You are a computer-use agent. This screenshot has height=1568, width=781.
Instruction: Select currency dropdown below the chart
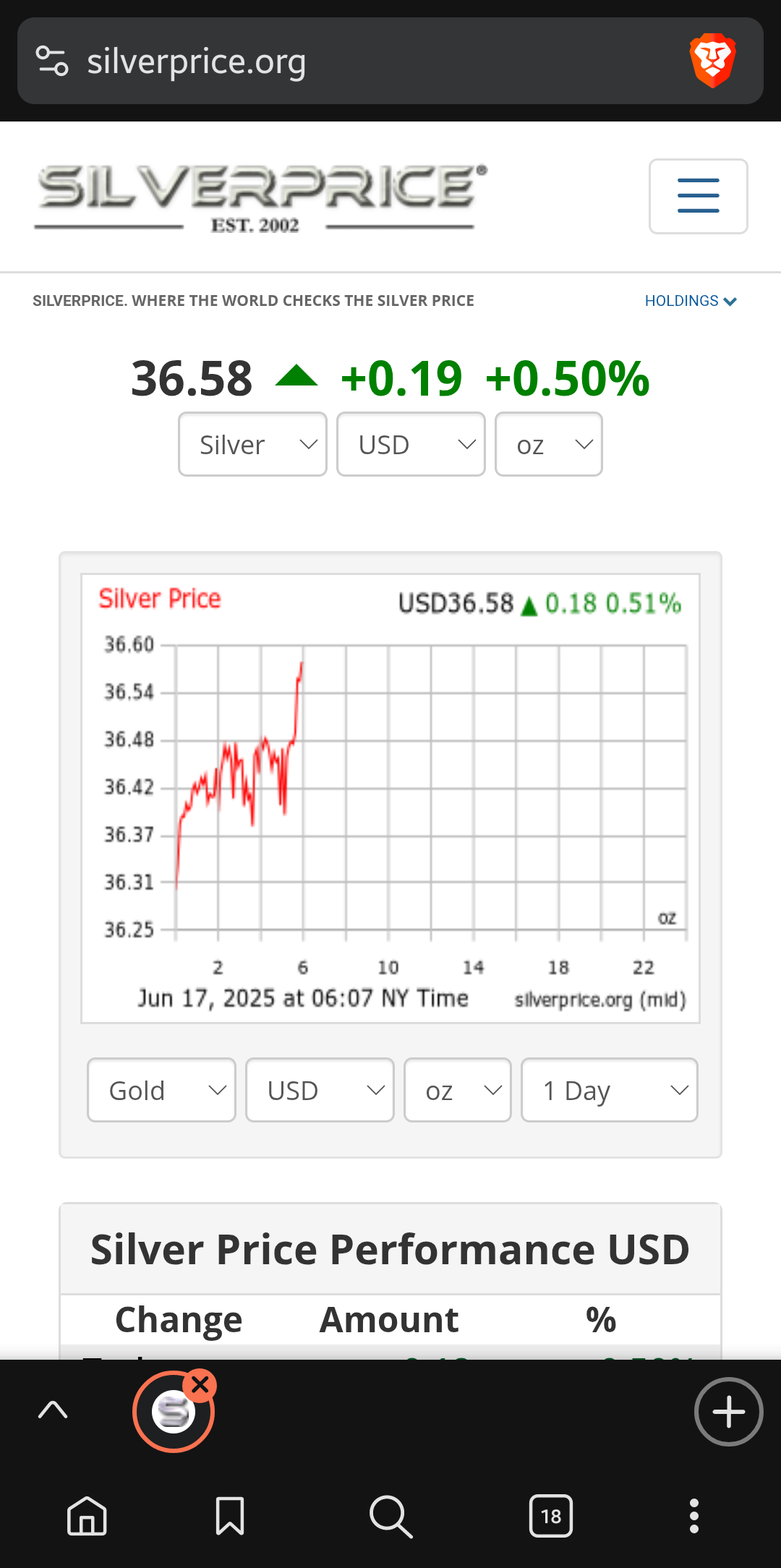click(320, 1090)
